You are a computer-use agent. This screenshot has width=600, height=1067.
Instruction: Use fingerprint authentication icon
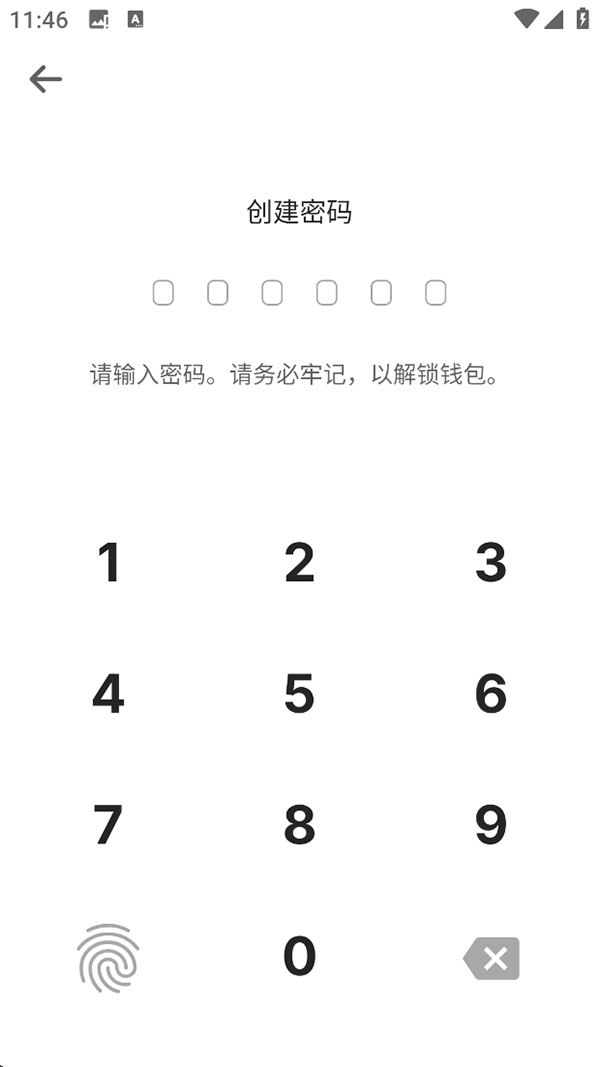(x=108, y=958)
